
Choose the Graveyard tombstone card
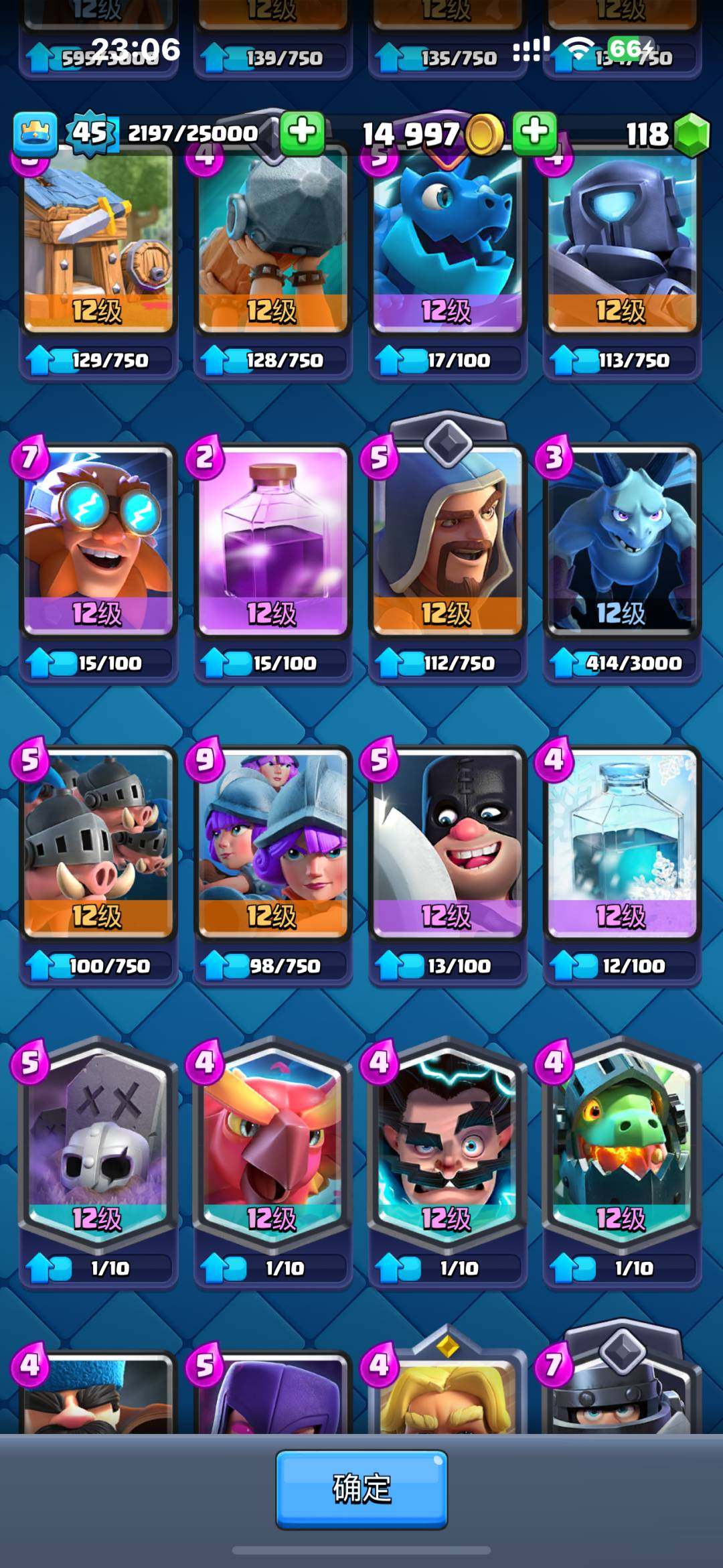click(x=98, y=1147)
